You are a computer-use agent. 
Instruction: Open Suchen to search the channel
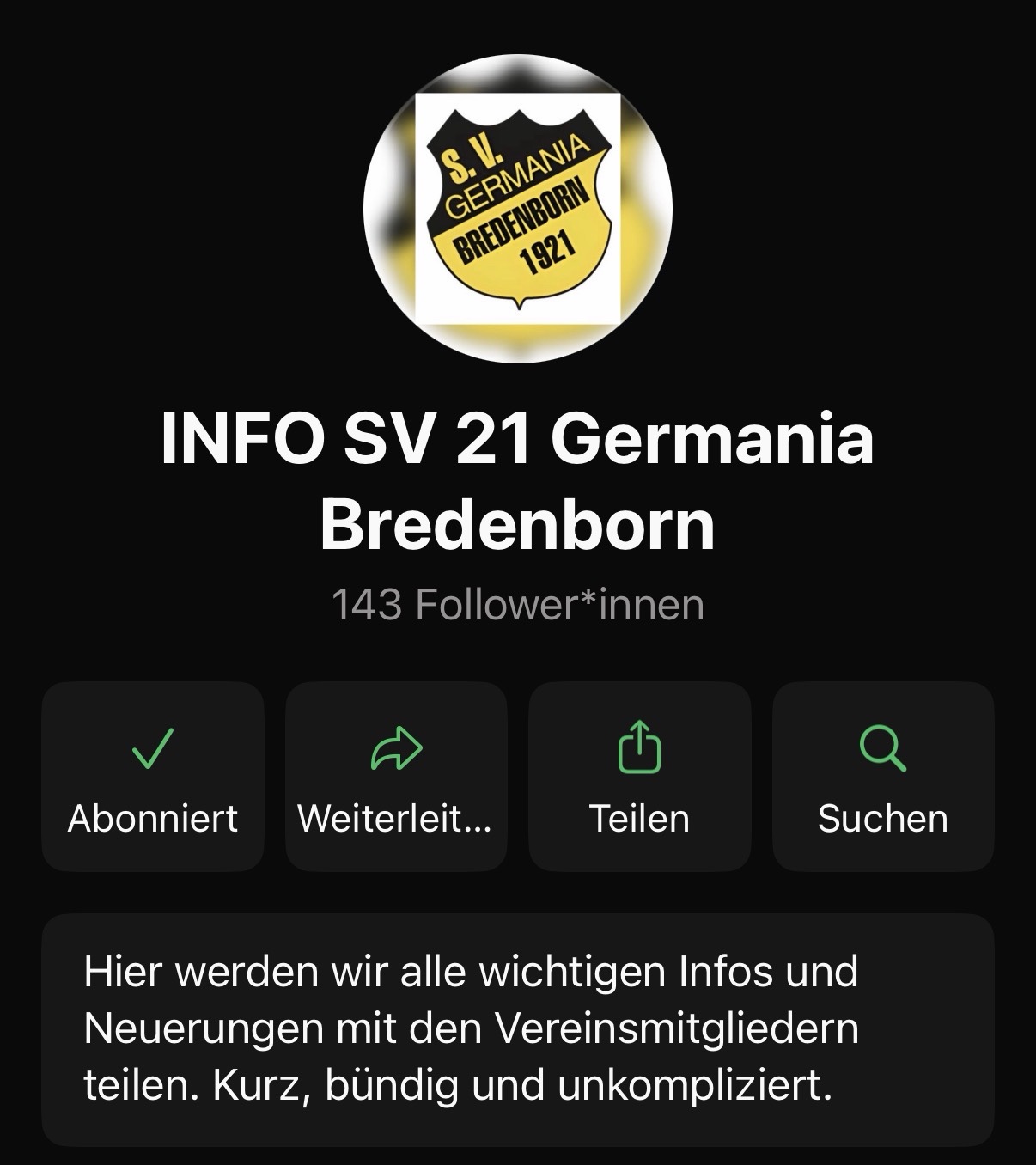883,777
